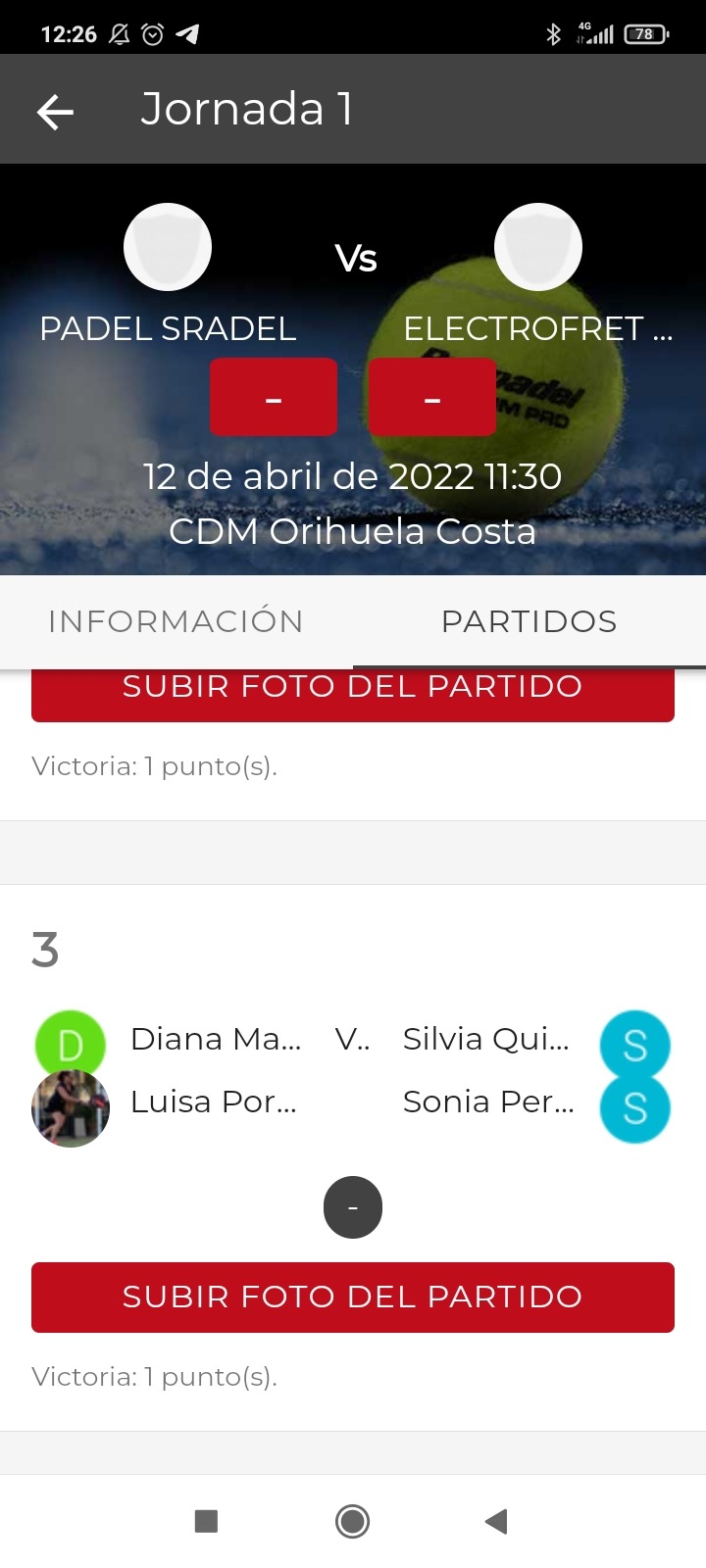Open Luisa Por...'s profile photo
The height and width of the screenshot is (1568, 706).
pyautogui.click(x=71, y=1108)
